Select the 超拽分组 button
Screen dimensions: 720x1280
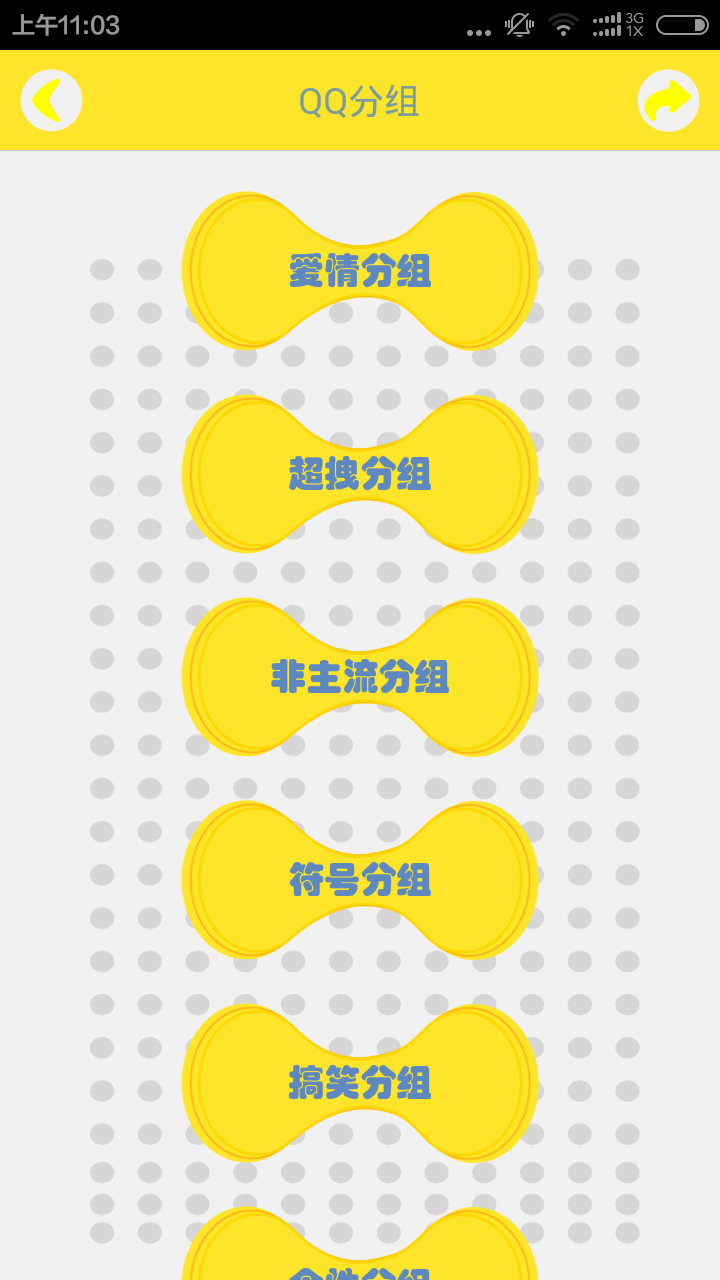pos(360,474)
